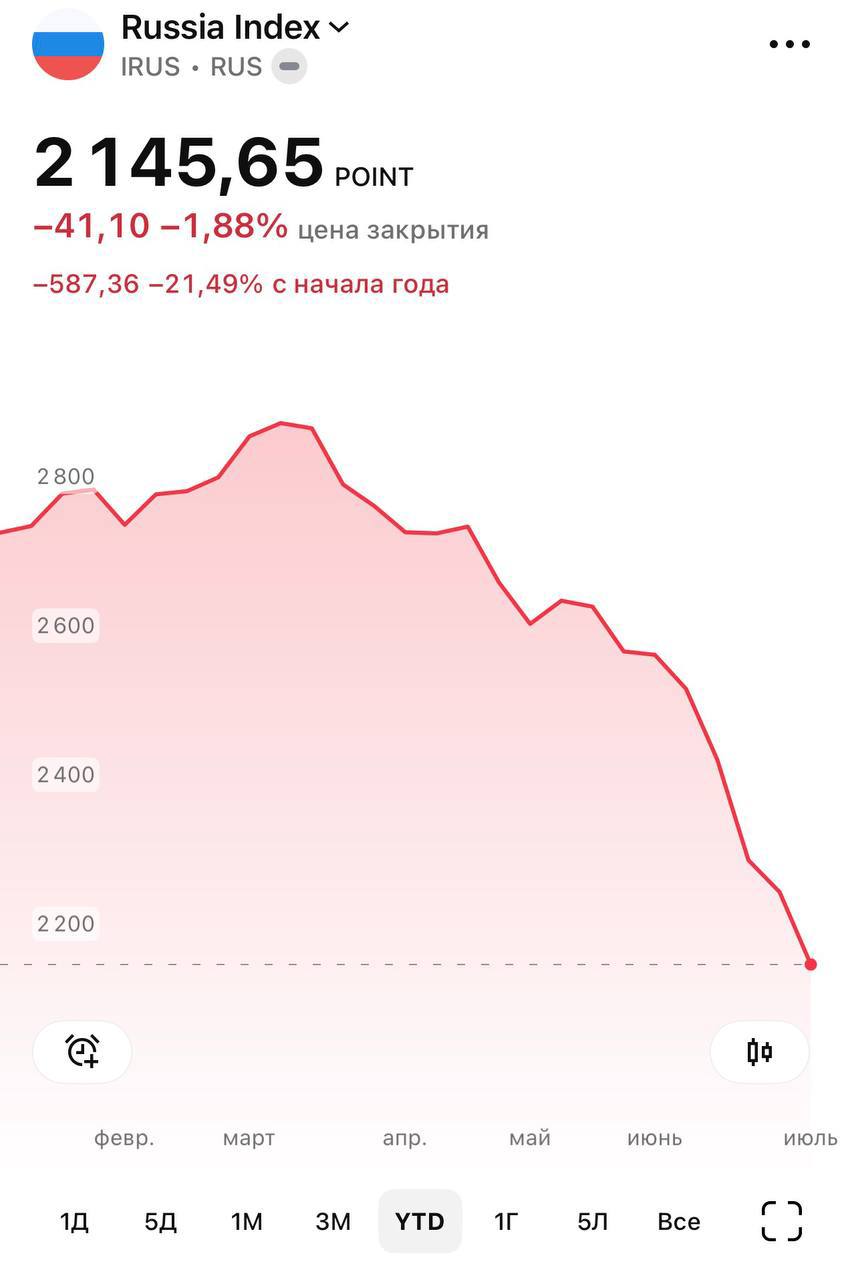
Task: Switch to candlestick chart view
Action: 760,1052
